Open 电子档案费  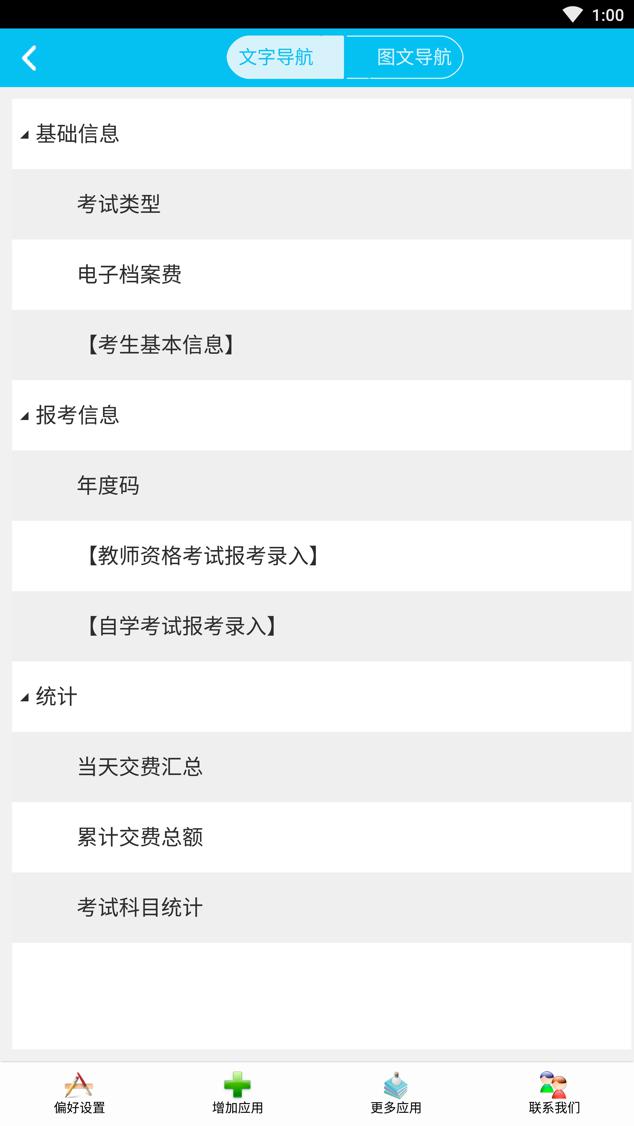click(130, 275)
